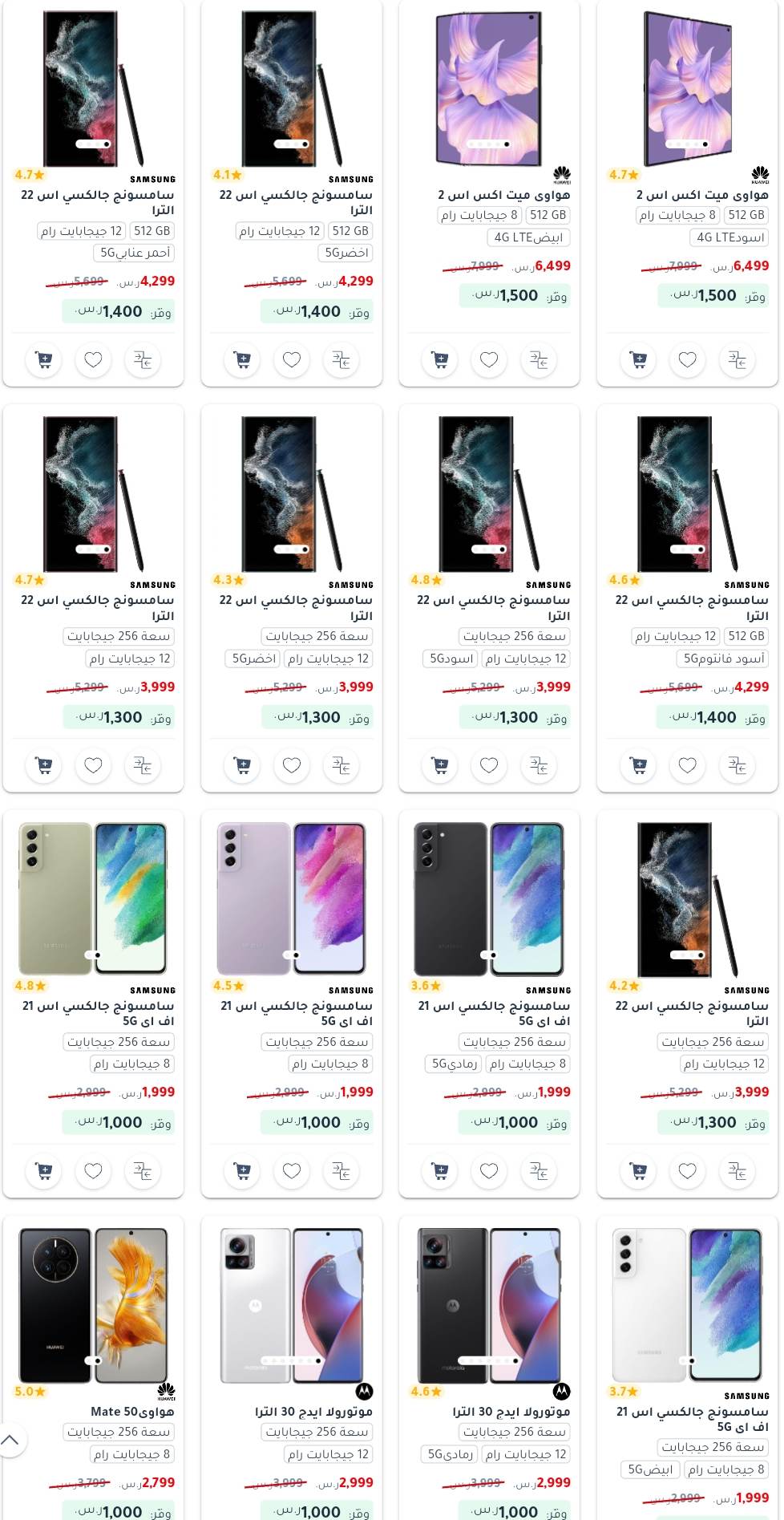784x1520 pixels.
Task: Add black 256GB Galaxy S22 Ultra rated 4.8 to cart
Action: 440,765
